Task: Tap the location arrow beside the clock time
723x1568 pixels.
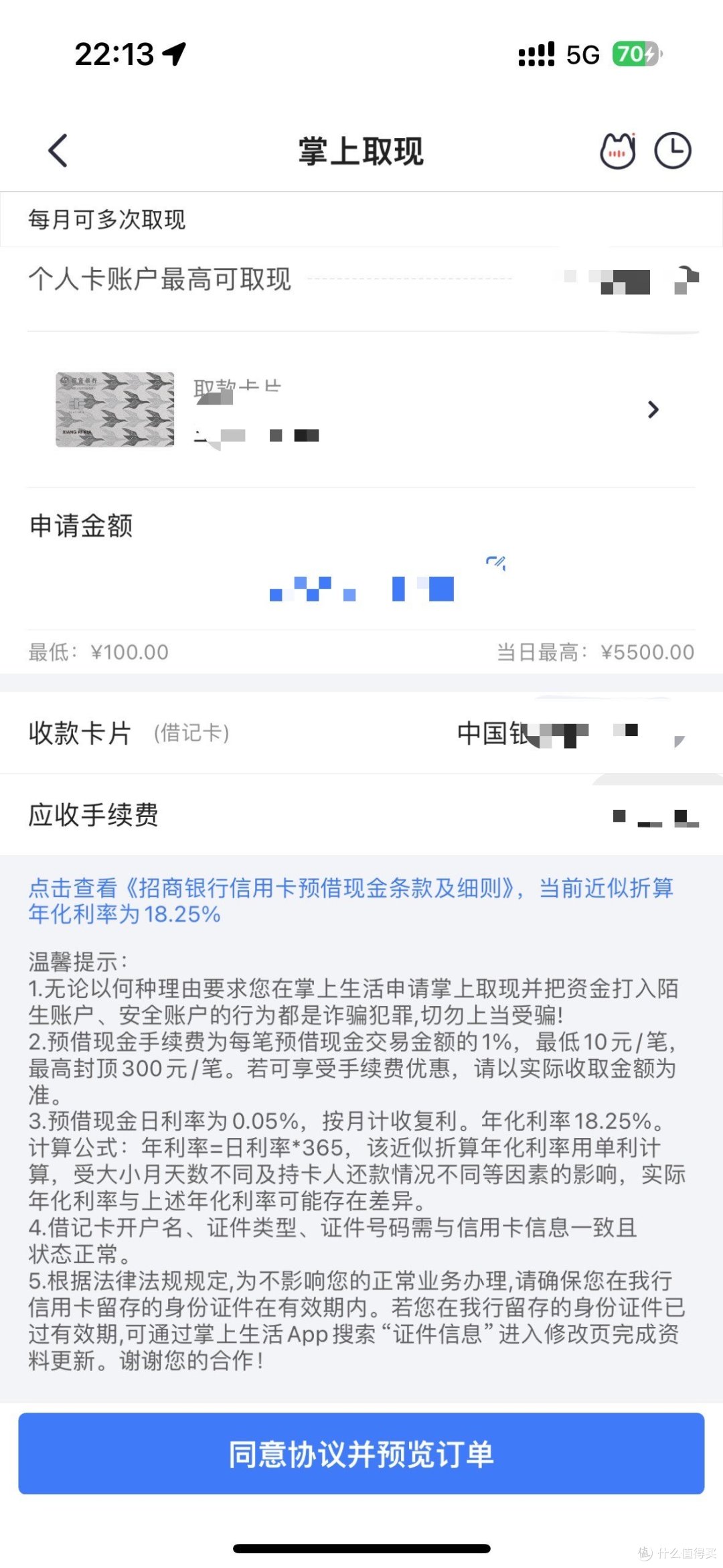Action: tap(173, 56)
